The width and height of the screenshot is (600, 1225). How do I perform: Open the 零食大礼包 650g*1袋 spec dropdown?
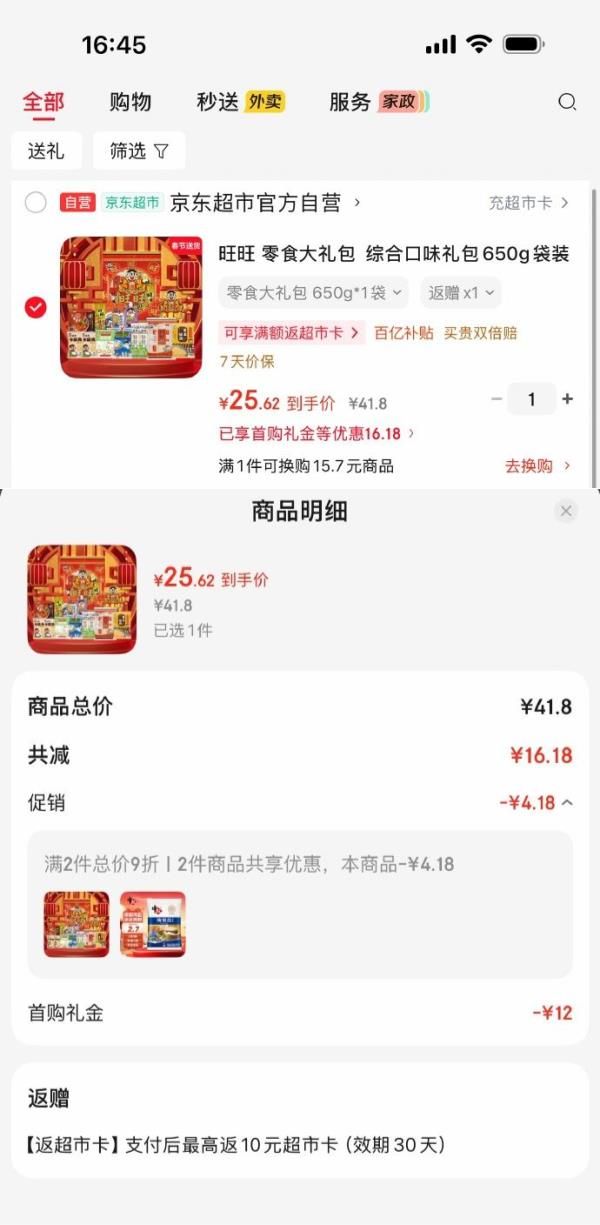coord(313,293)
